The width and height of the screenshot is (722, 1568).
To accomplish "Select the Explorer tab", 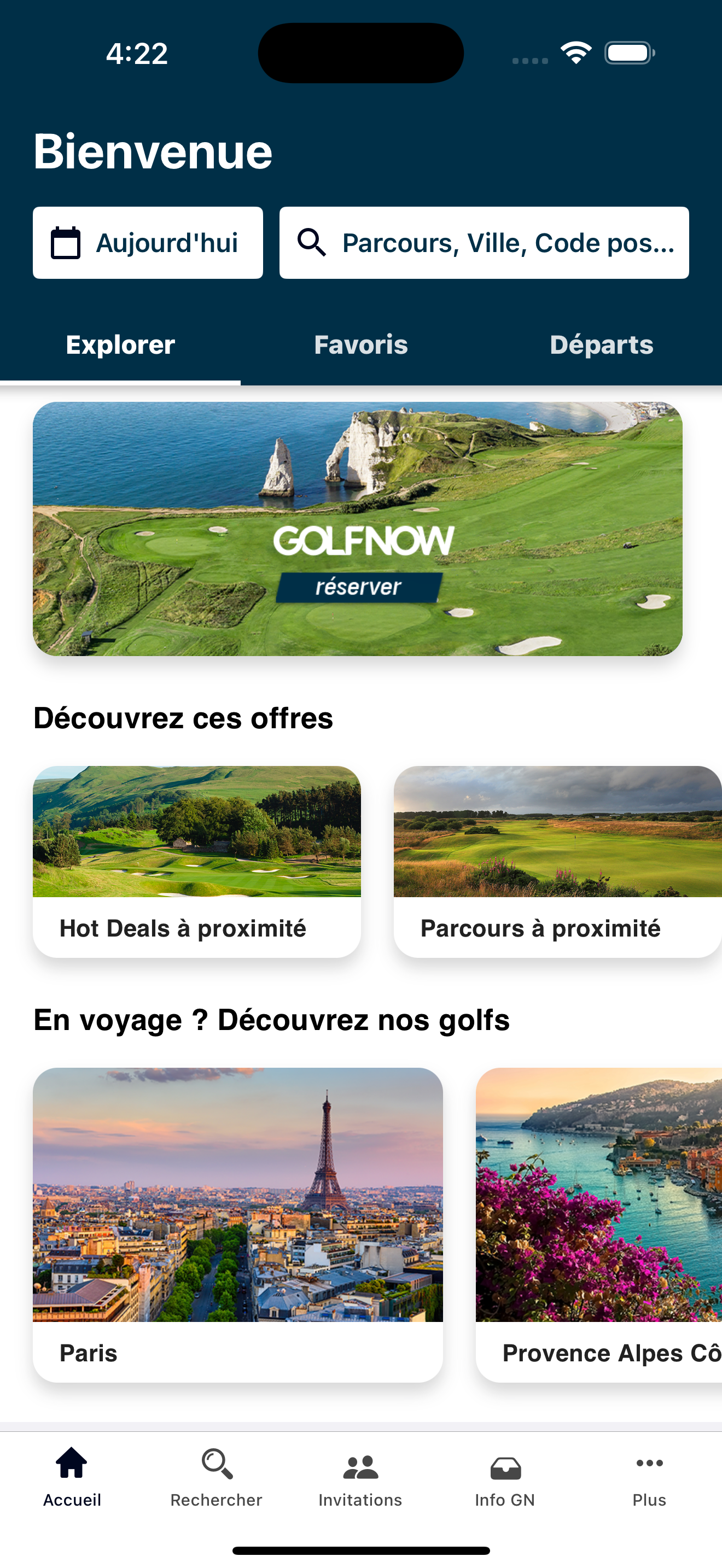I will (120, 344).
